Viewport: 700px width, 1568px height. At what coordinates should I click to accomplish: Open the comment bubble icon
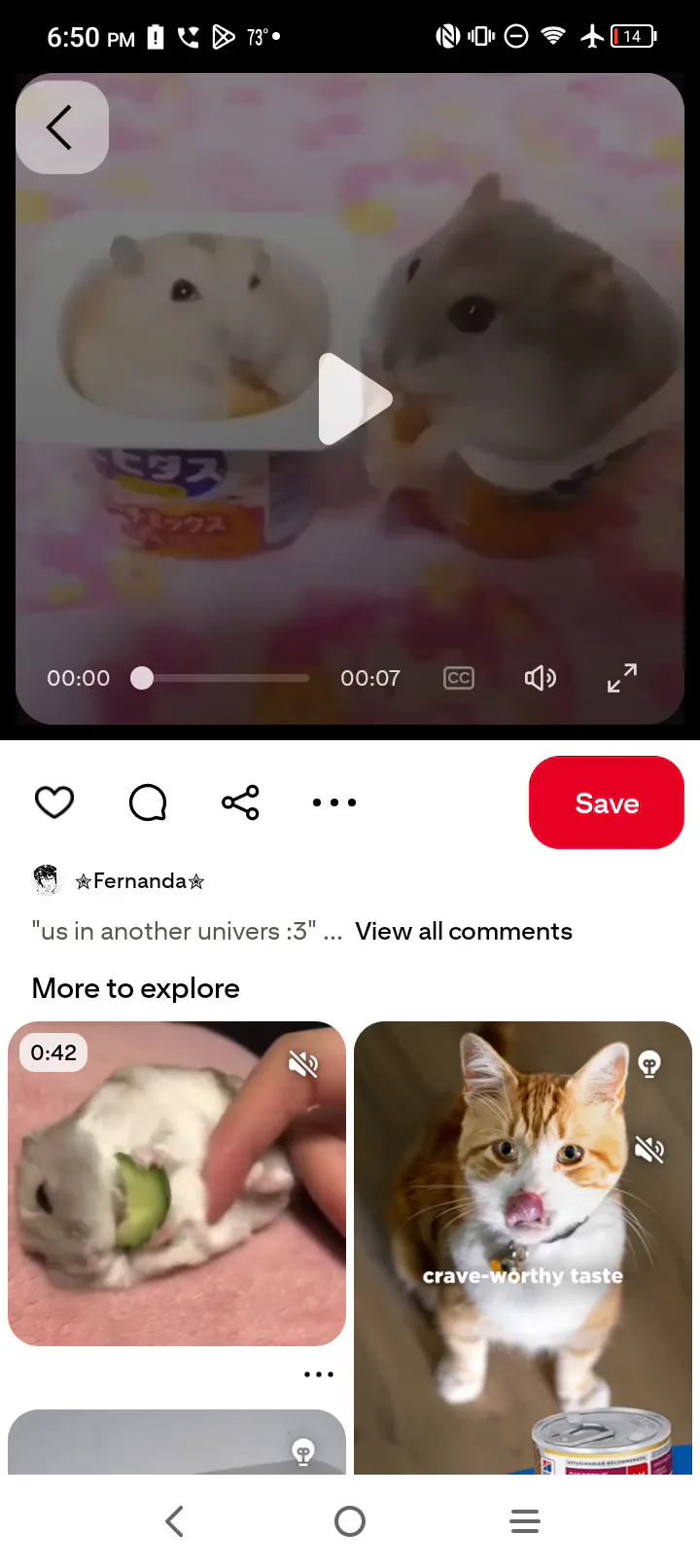pos(148,802)
